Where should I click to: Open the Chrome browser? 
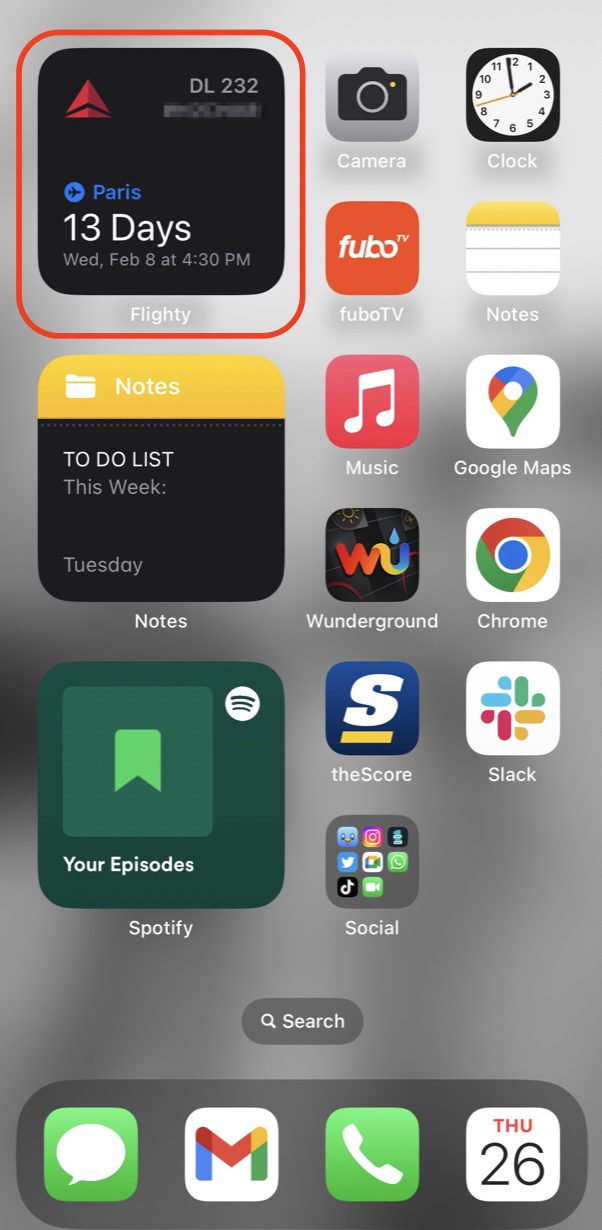coord(512,555)
